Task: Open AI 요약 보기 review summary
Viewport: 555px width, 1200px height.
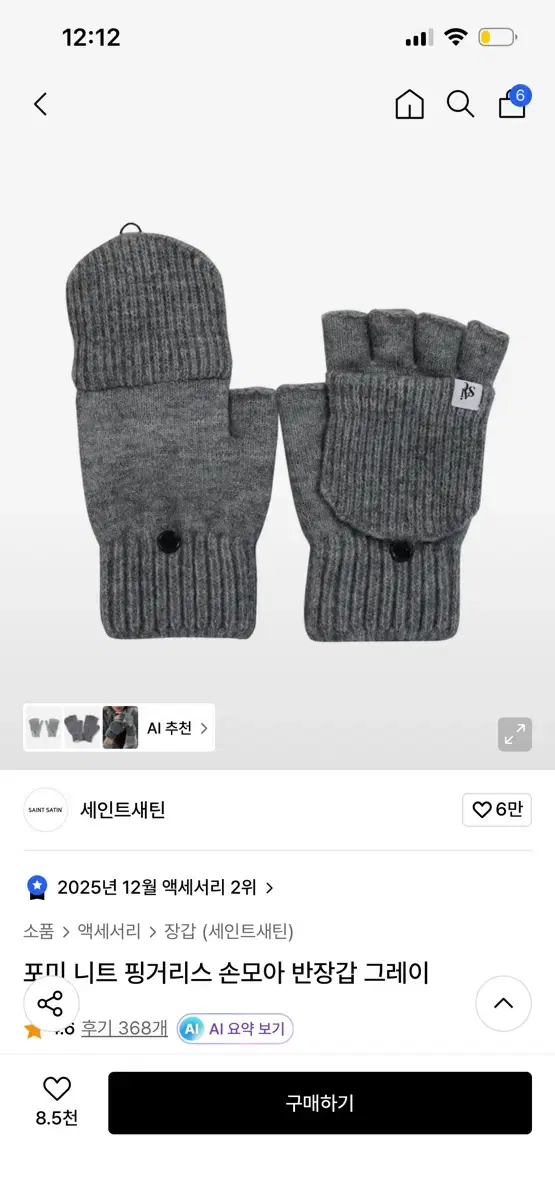Action: click(x=235, y=1028)
